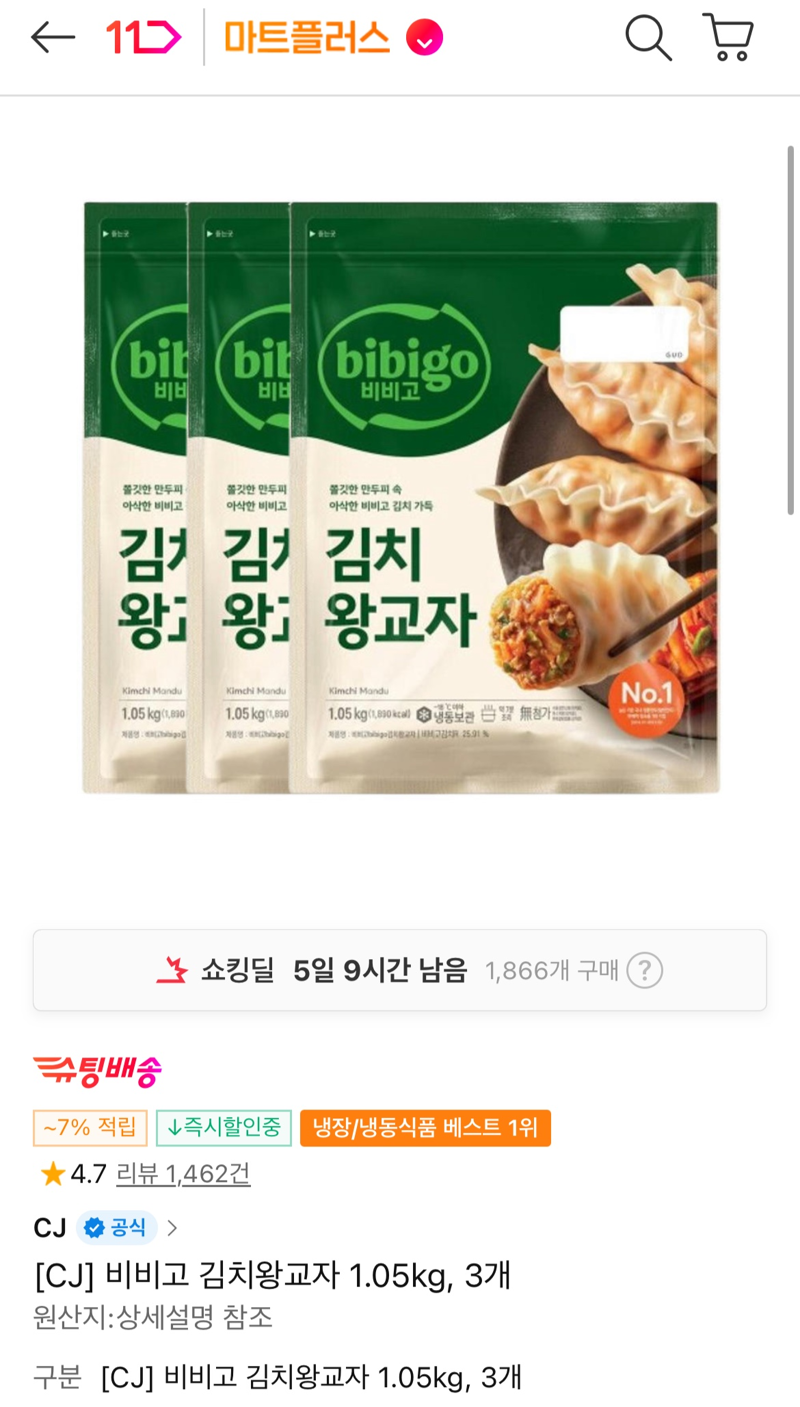800x1407 pixels.
Task: Open the 11st home logo
Action: click(143, 38)
